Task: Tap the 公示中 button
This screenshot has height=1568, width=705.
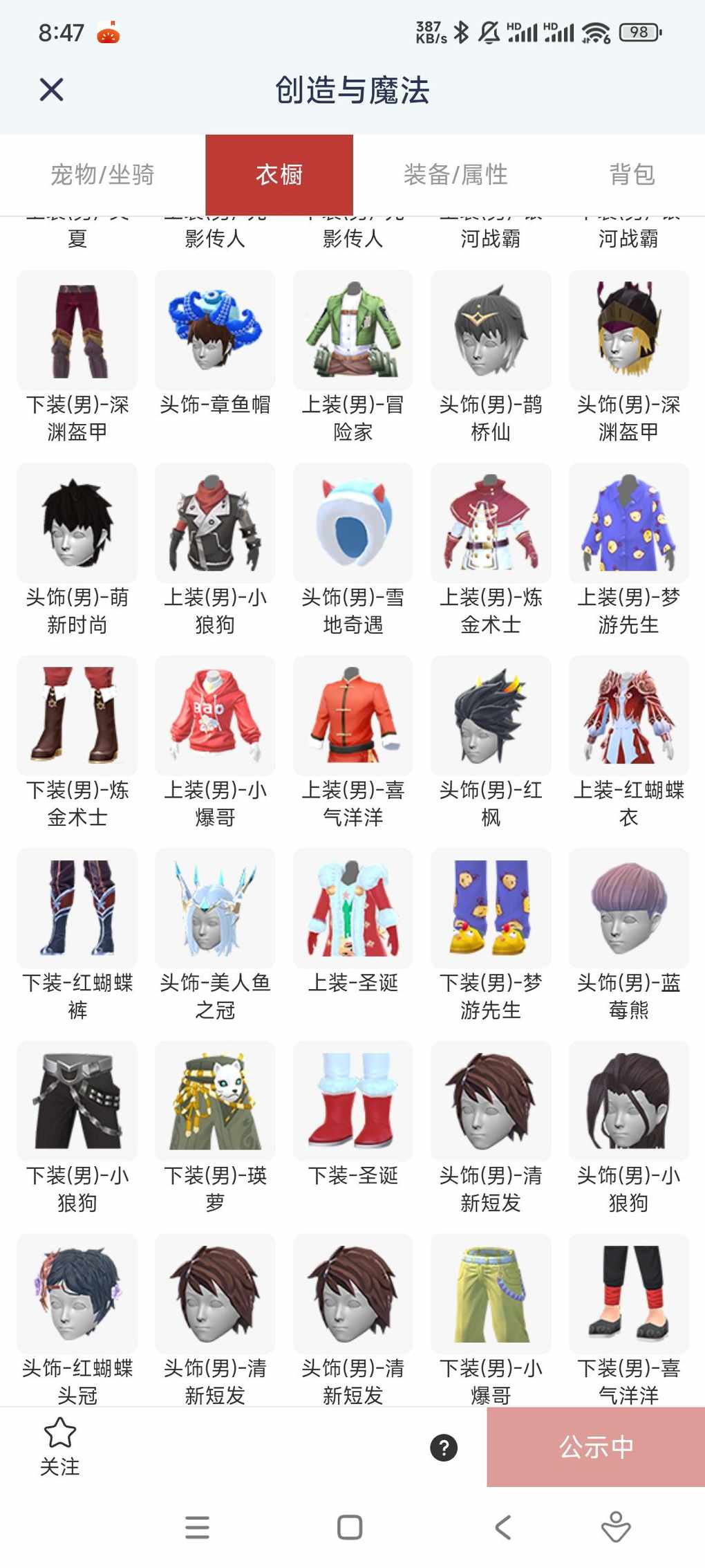Action: pyautogui.click(x=596, y=1447)
